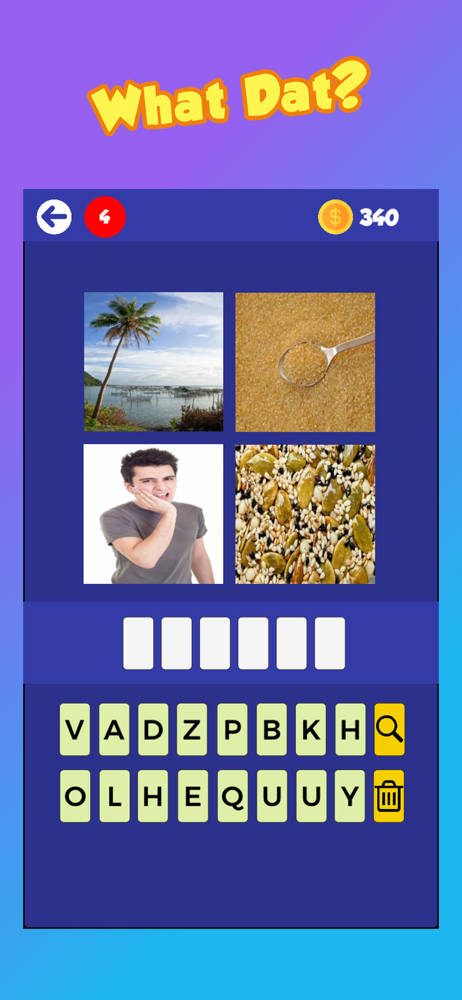Tap the letter B tile
Screen dimensions: 462x1000
[x=272, y=730]
